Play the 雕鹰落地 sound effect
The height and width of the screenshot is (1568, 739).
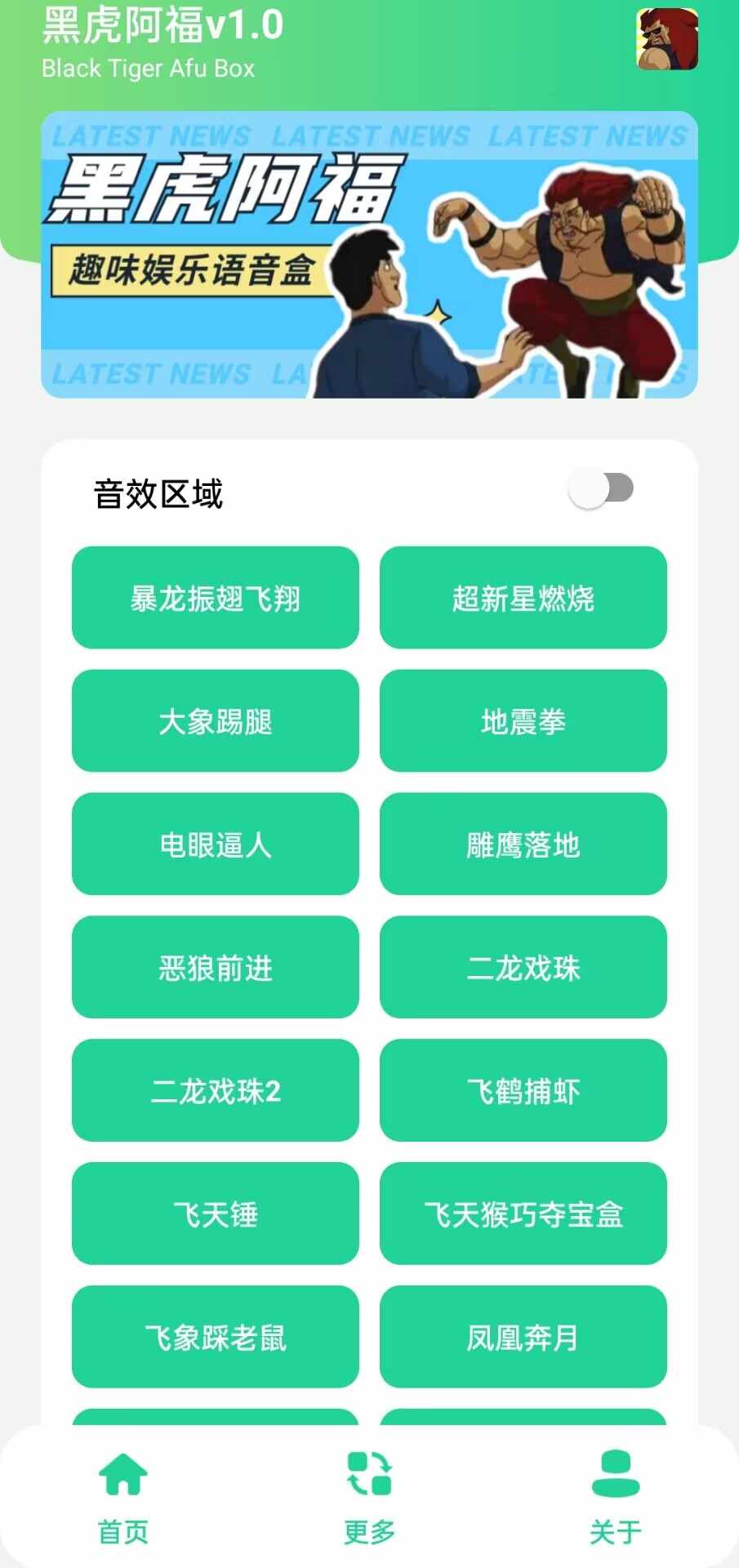tap(523, 844)
